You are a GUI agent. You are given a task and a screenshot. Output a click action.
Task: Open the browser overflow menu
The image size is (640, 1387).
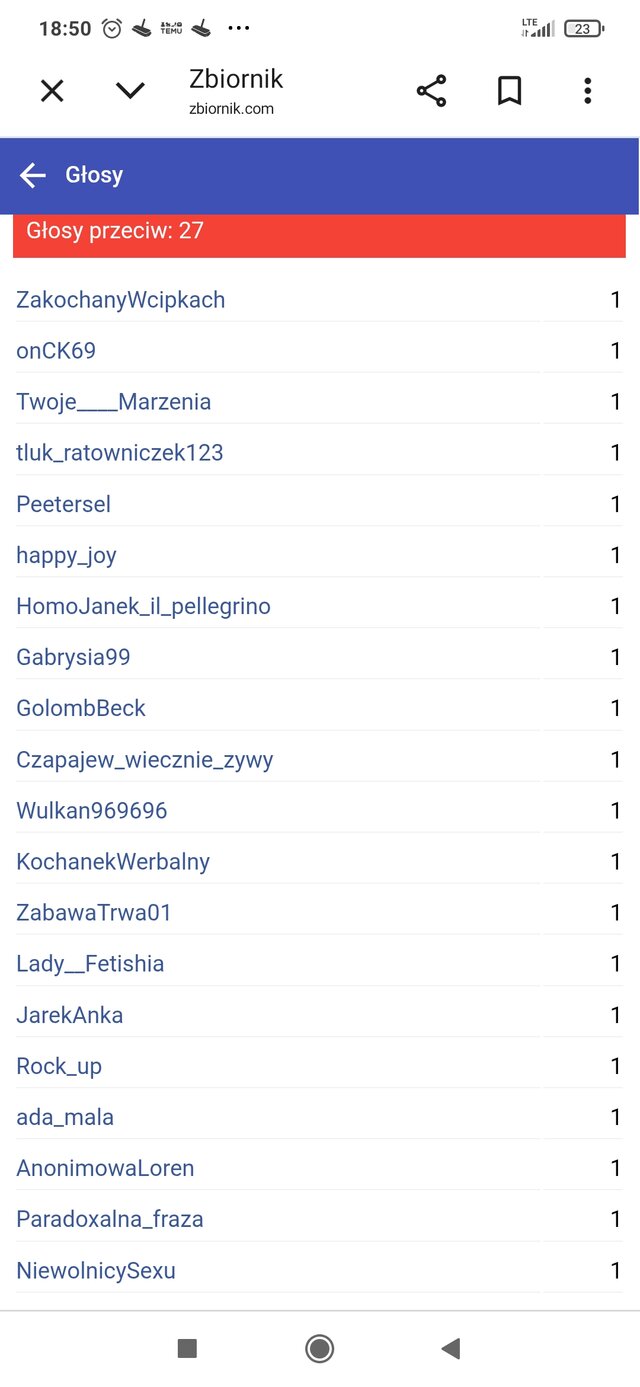(587, 91)
